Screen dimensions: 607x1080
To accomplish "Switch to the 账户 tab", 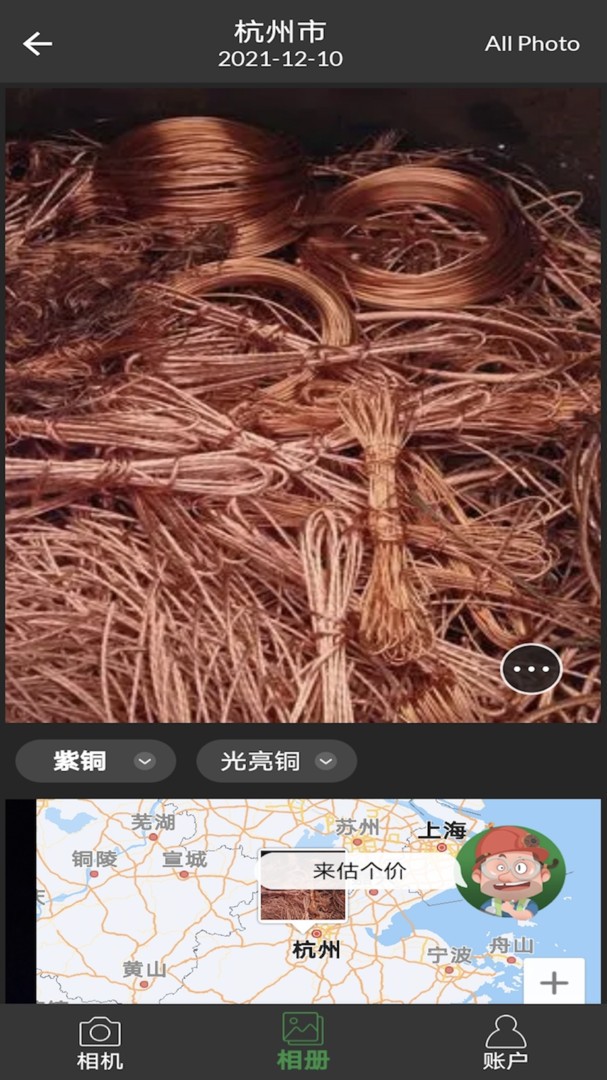I will coord(505,1042).
